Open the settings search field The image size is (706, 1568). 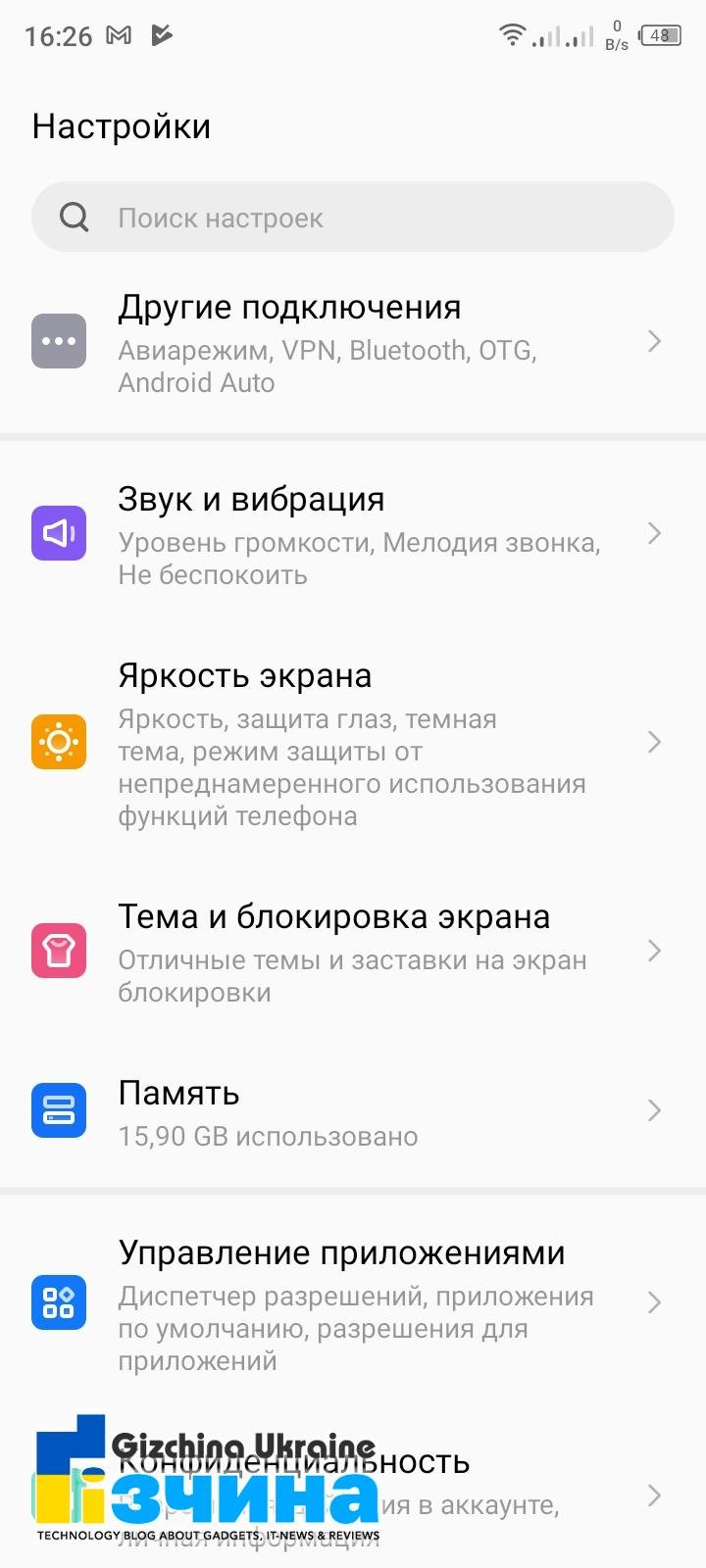coord(353,217)
